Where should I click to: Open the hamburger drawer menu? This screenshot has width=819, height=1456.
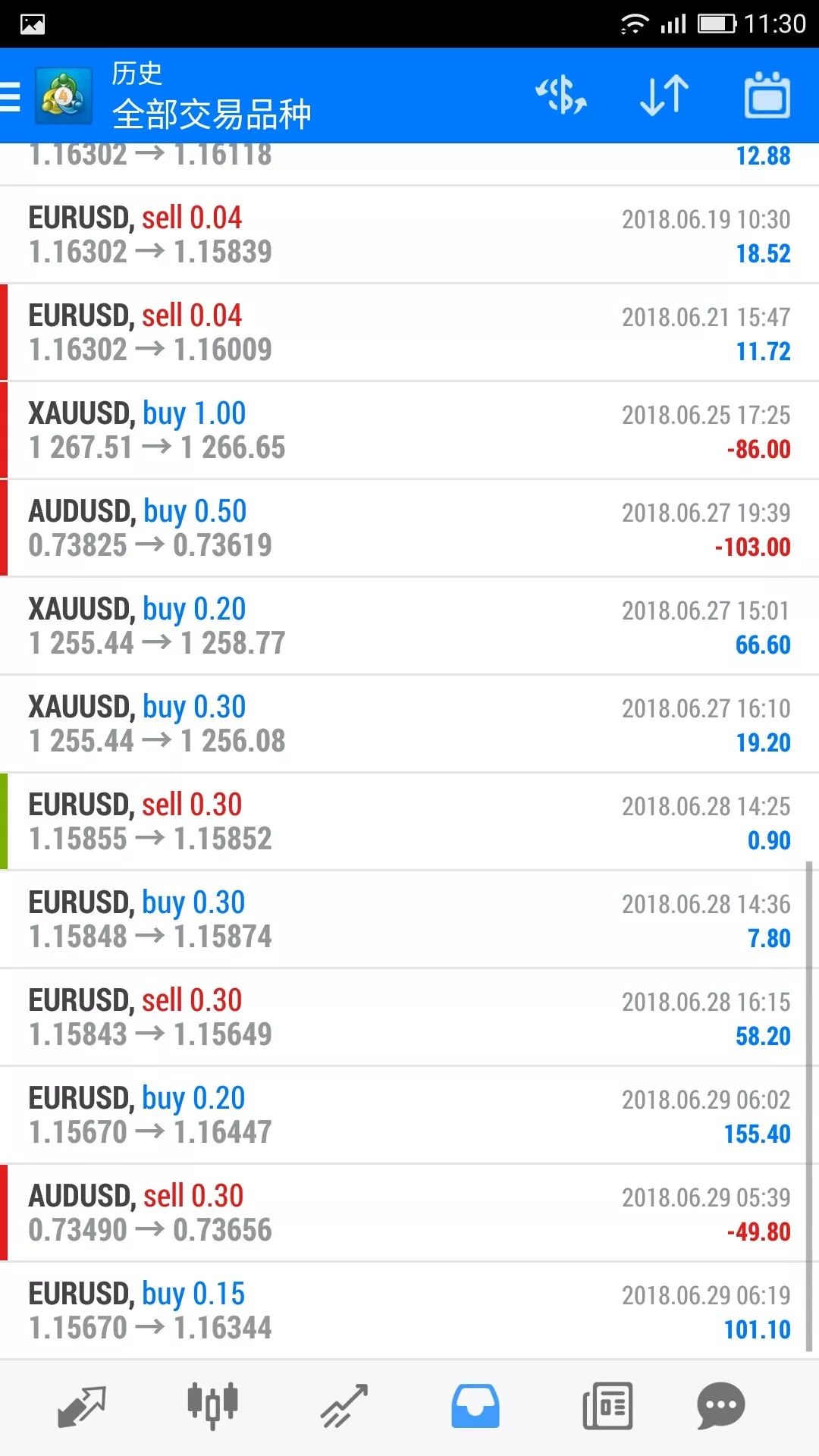tap(11, 96)
